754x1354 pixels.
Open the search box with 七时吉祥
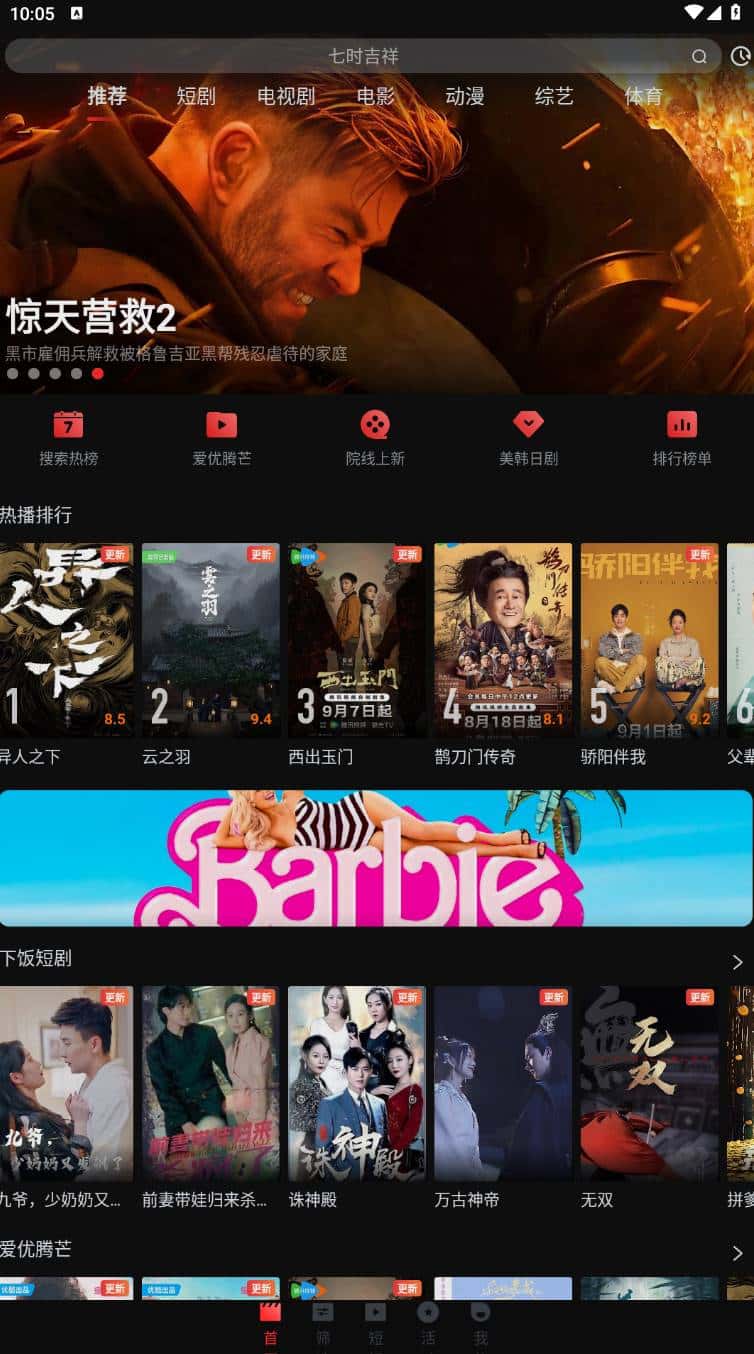pos(362,56)
